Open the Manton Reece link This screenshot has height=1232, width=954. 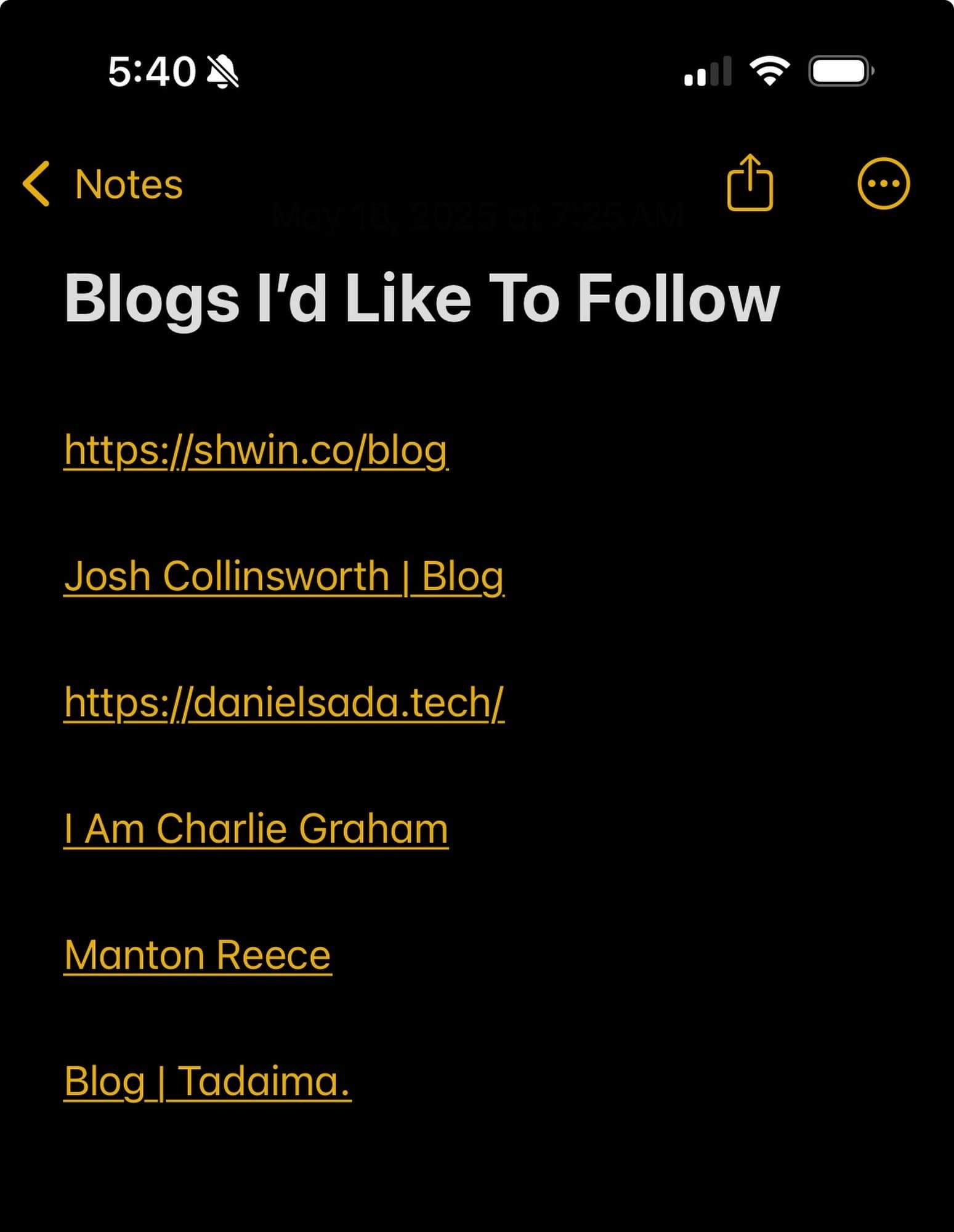tap(198, 954)
